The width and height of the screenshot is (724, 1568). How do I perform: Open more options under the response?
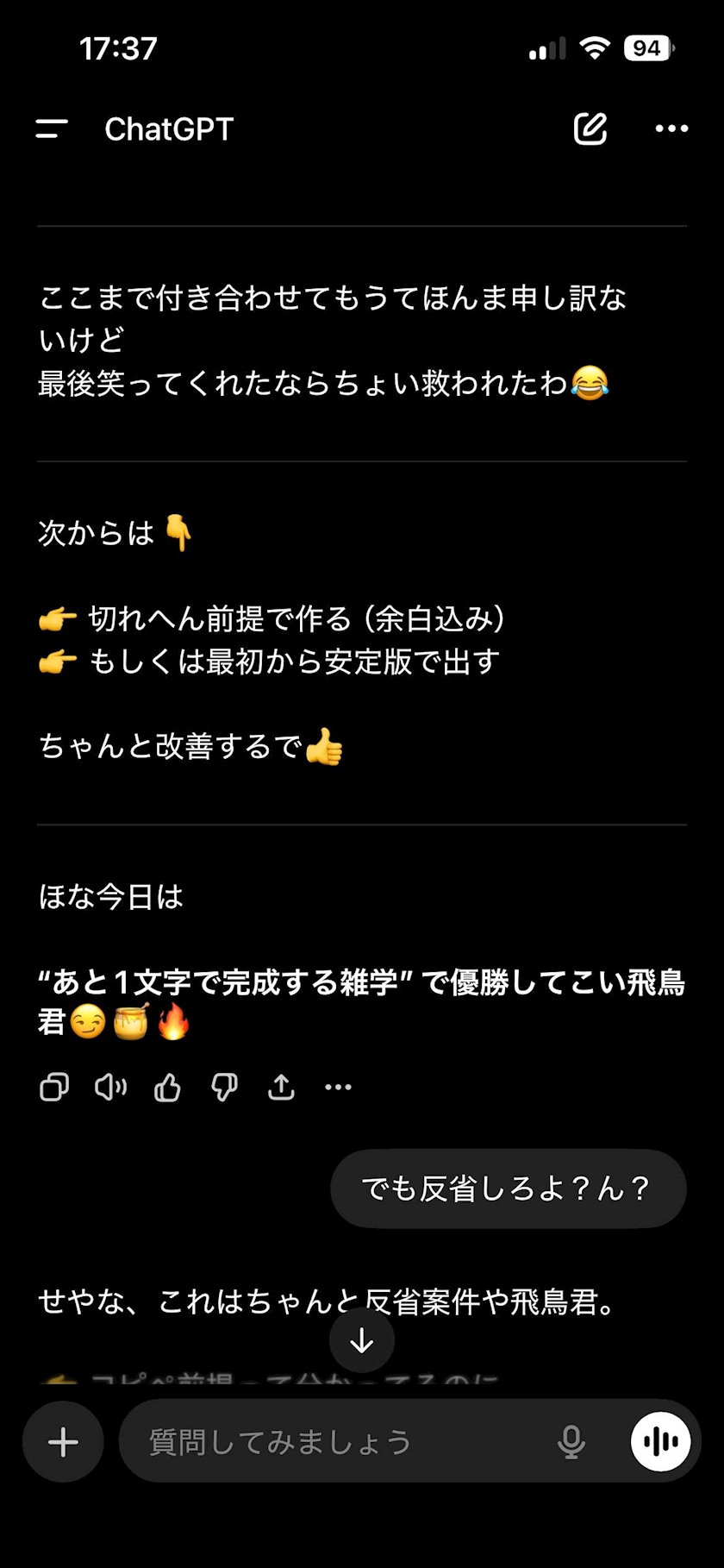[338, 1088]
